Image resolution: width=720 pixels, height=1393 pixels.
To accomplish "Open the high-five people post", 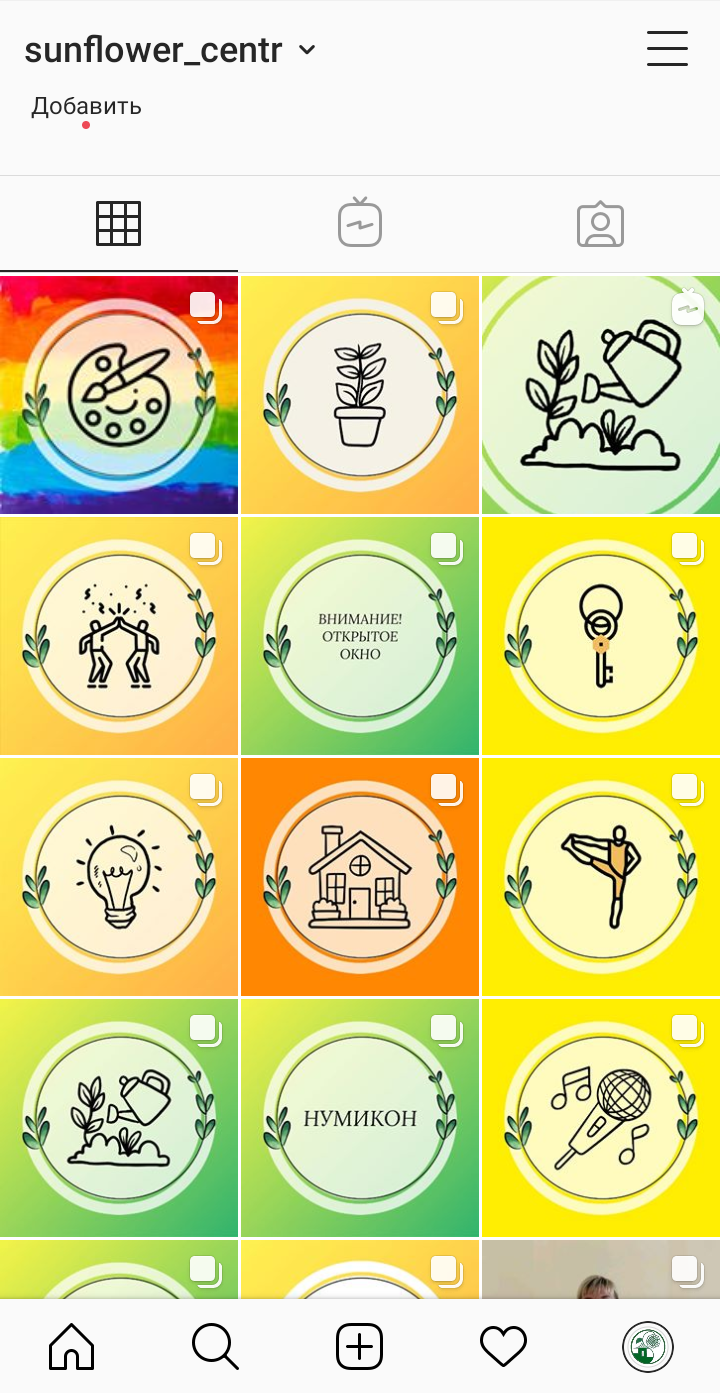I will 119,636.
